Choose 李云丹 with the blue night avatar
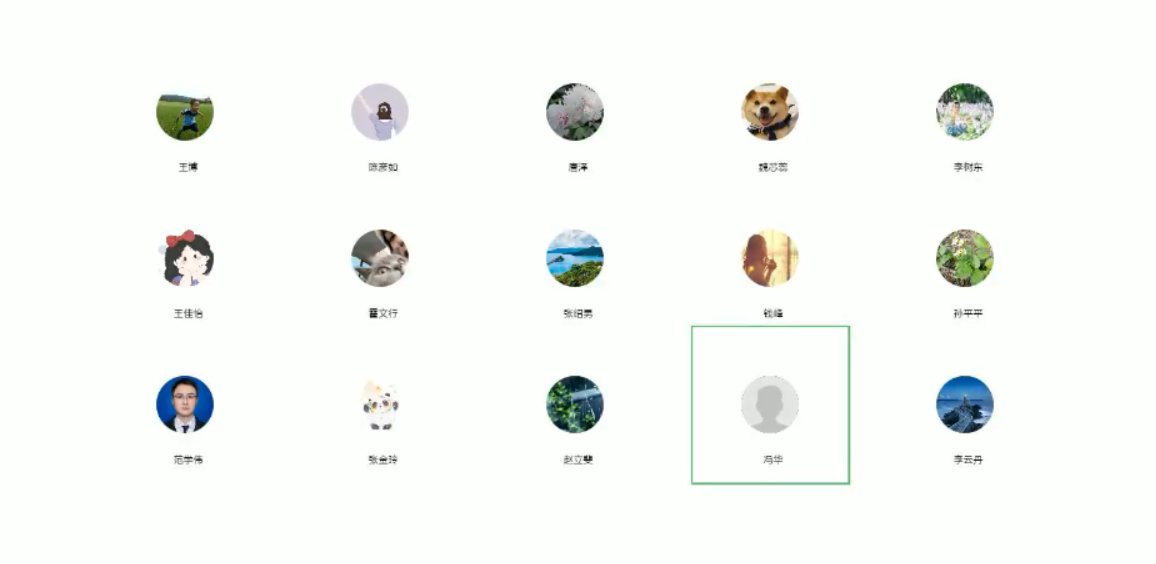 (965, 404)
